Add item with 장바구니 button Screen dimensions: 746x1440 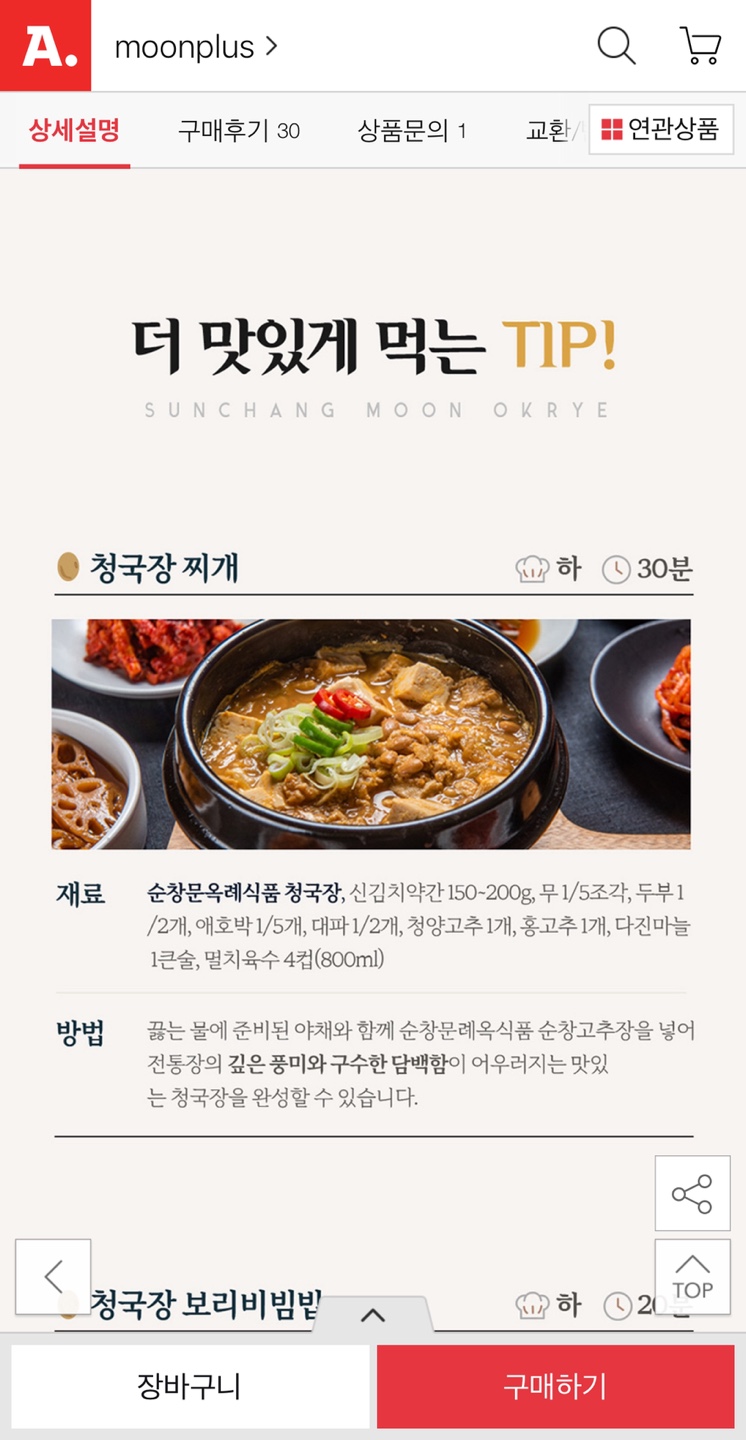coord(189,1386)
